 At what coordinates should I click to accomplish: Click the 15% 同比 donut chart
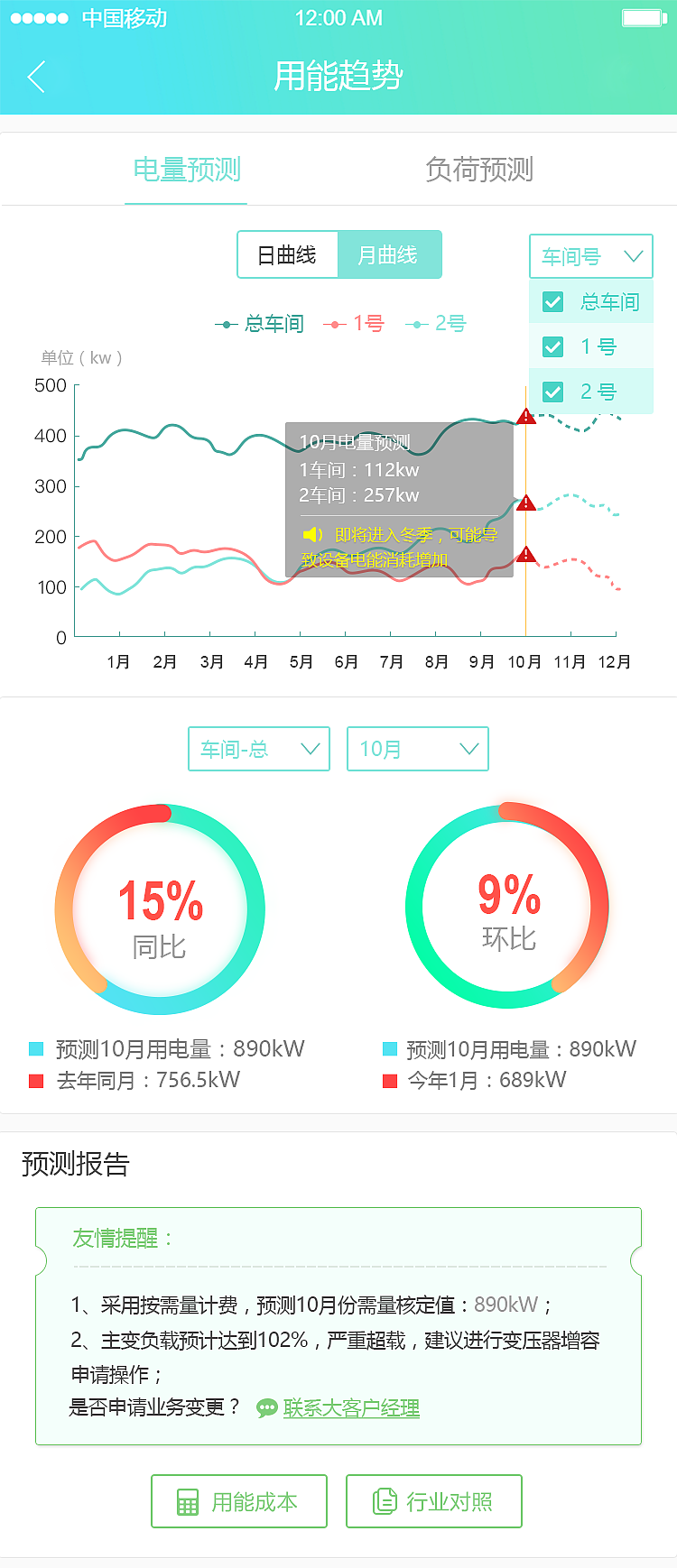point(161,907)
